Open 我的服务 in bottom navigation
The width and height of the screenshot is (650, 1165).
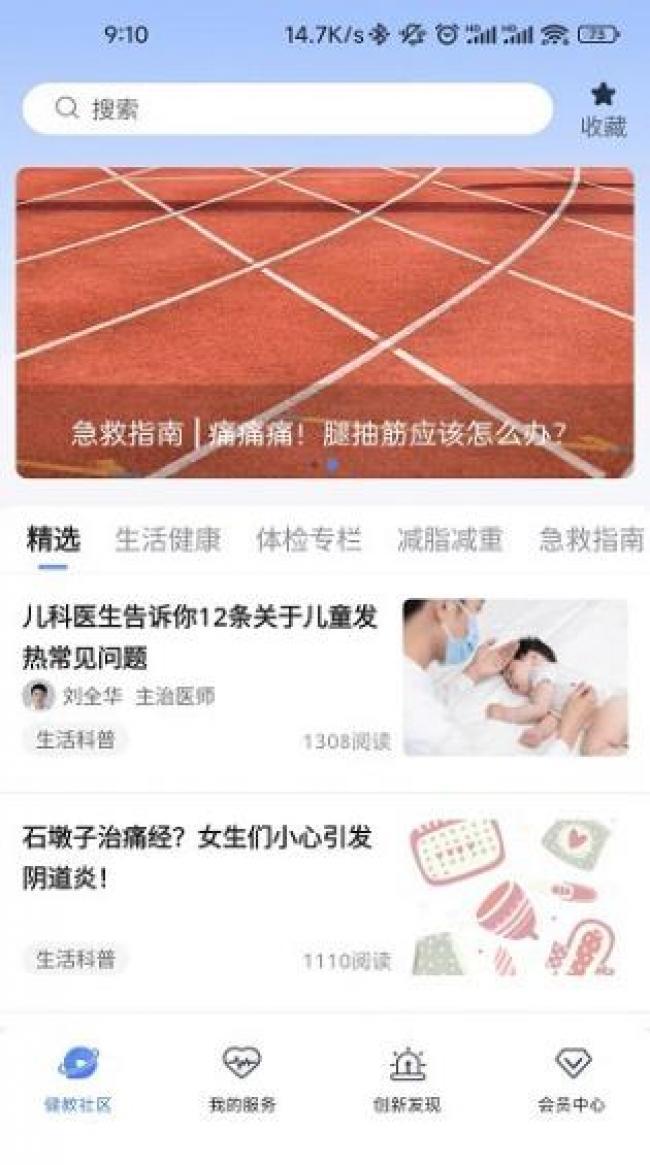[x=242, y=1080]
